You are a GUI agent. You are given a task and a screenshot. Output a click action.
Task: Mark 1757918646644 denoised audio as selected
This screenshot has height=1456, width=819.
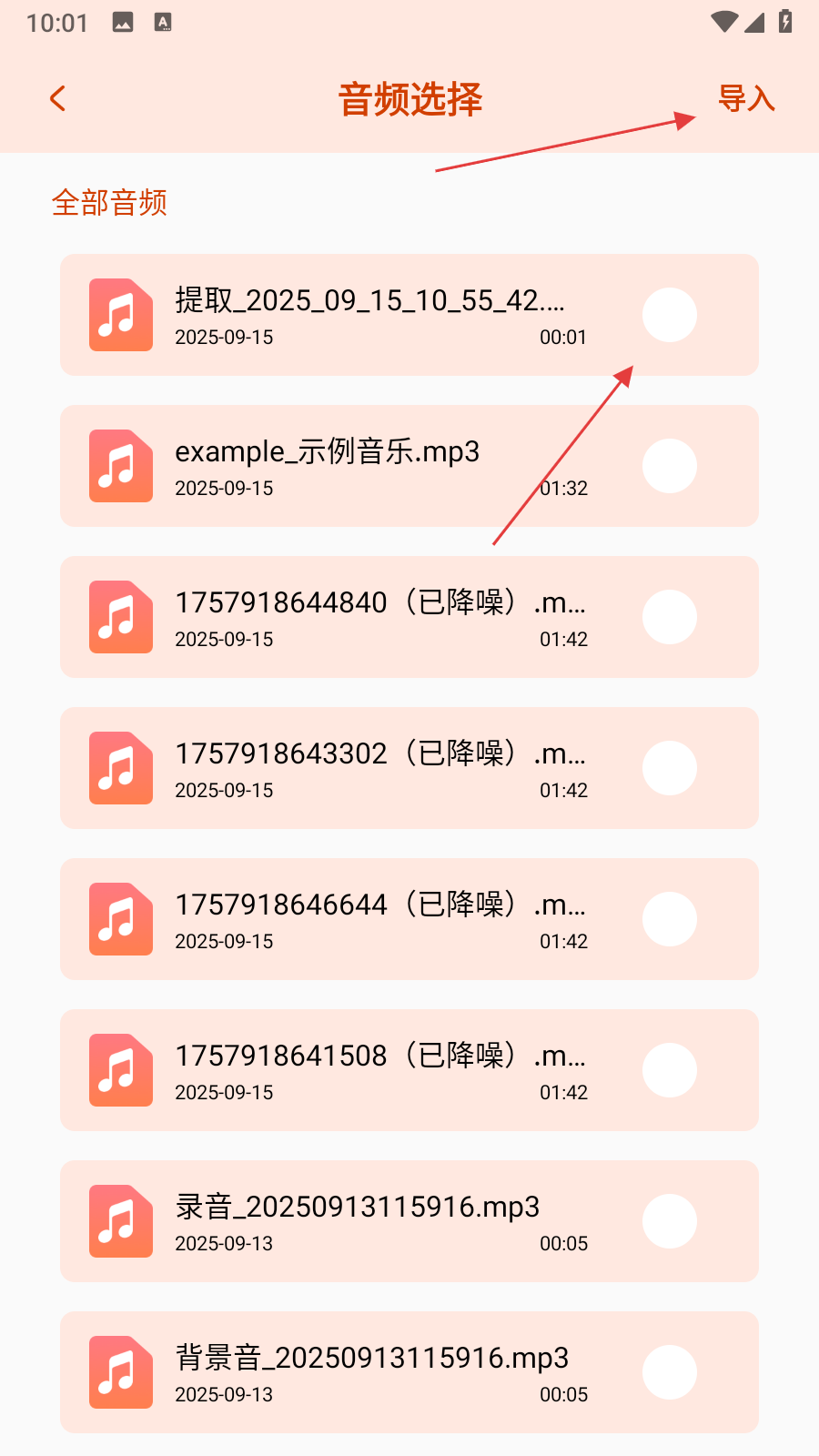click(670, 919)
